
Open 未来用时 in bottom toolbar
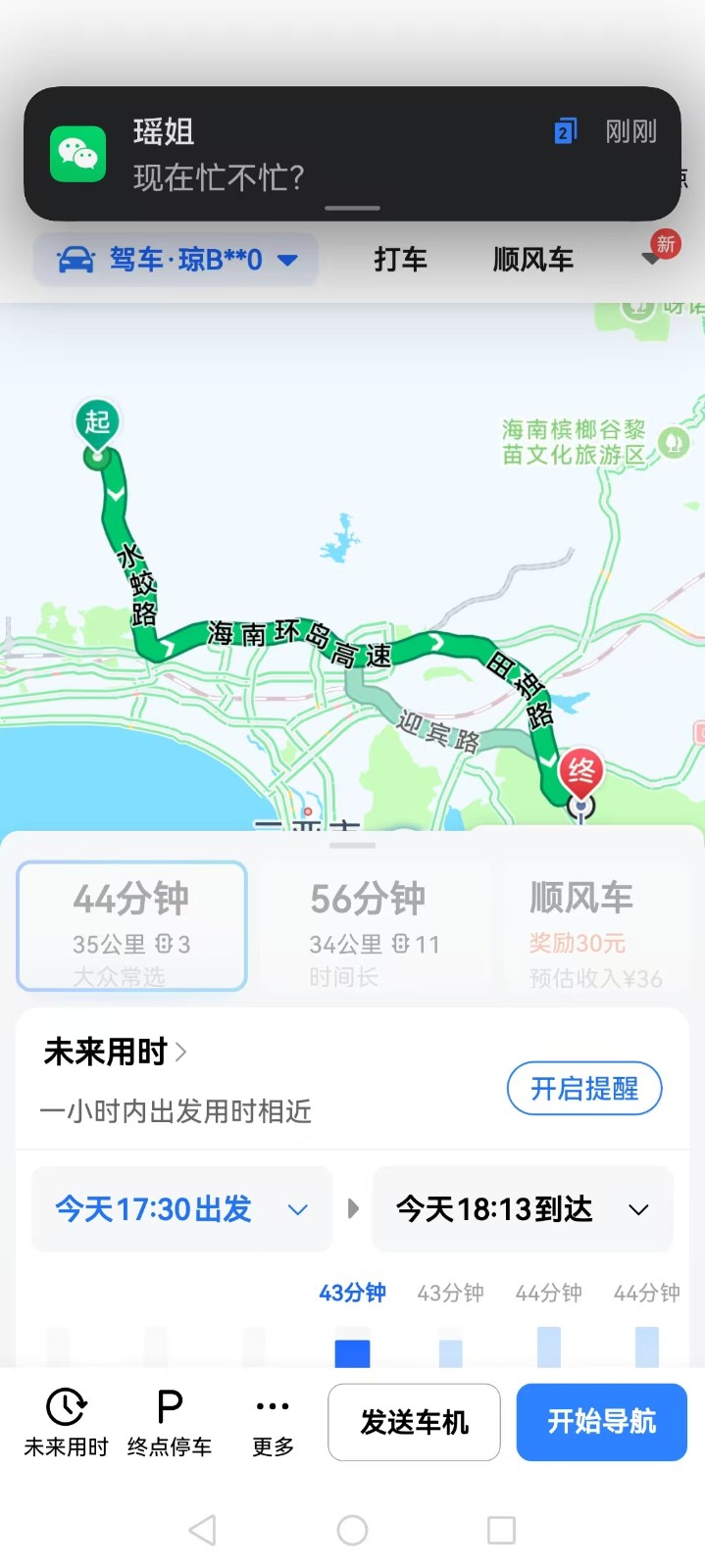66,1421
